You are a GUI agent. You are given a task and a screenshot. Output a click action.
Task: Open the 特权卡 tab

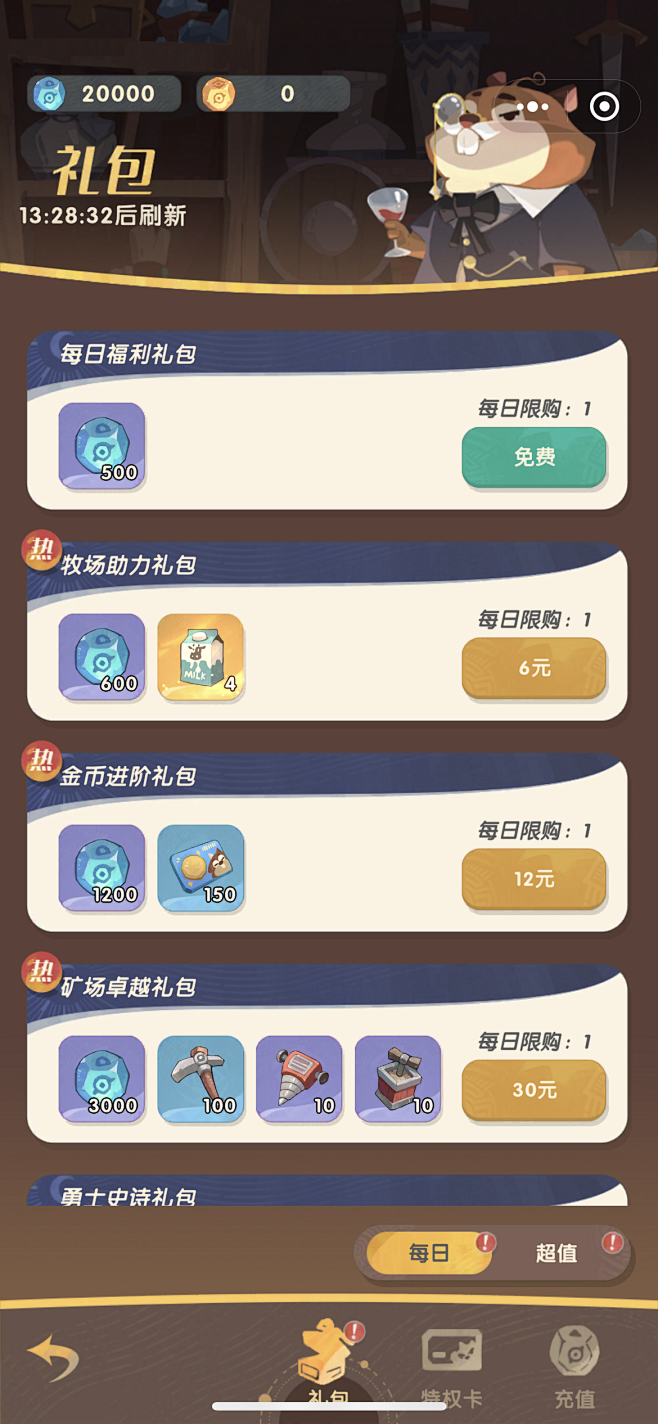coord(452,1368)
